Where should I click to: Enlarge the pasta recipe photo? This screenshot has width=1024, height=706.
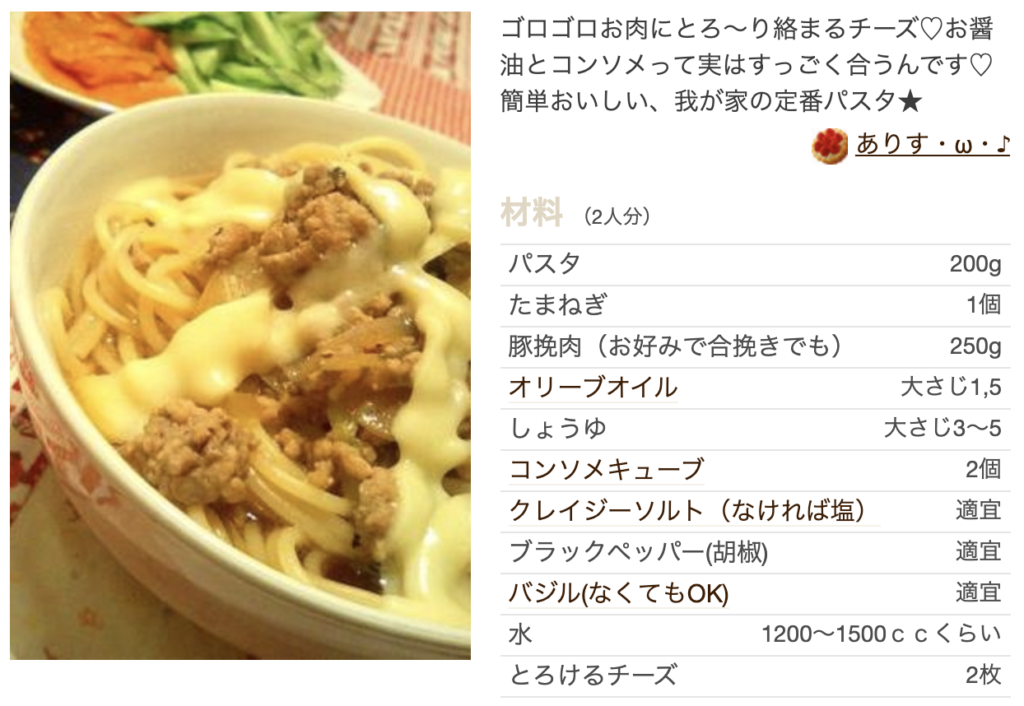point(240,335)
